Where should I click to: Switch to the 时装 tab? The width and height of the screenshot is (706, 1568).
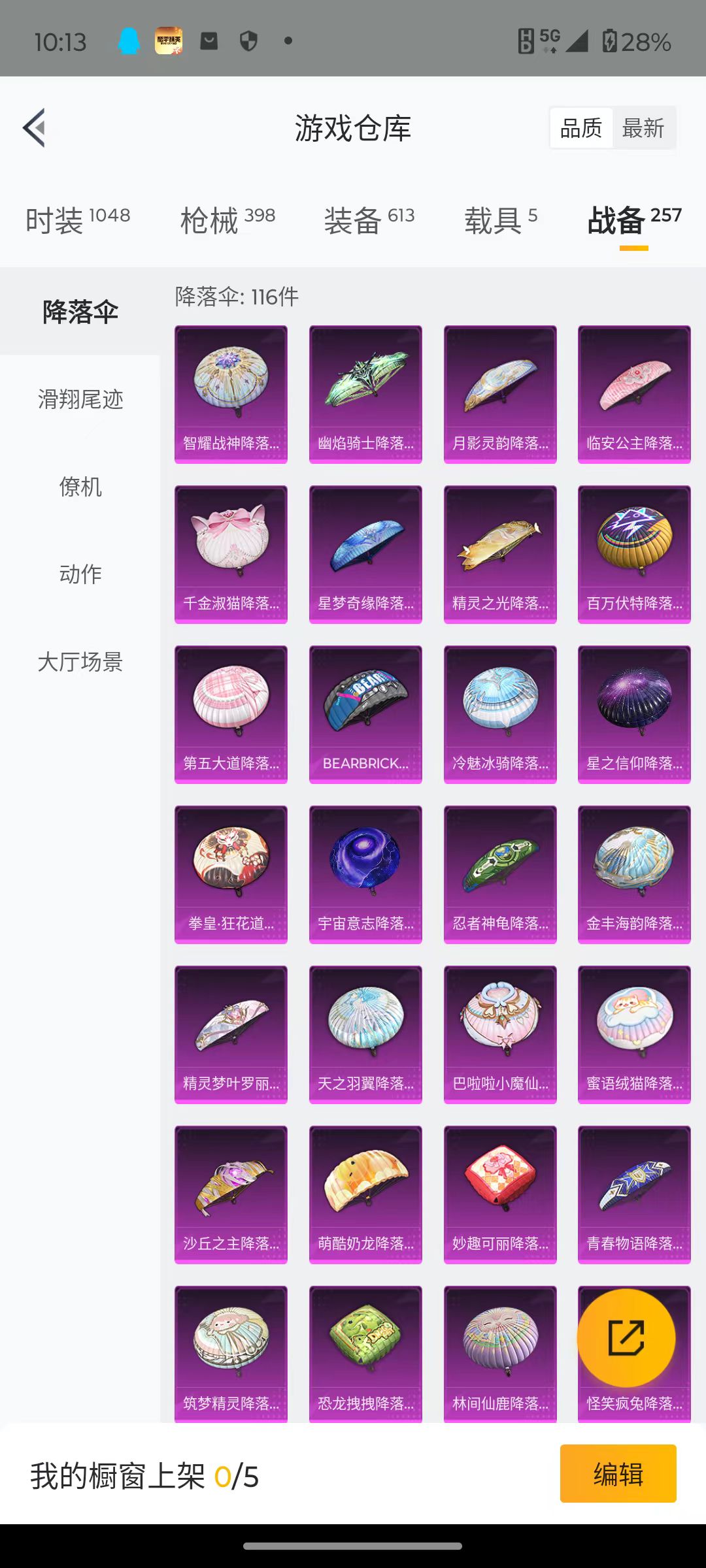pos(78,220)
